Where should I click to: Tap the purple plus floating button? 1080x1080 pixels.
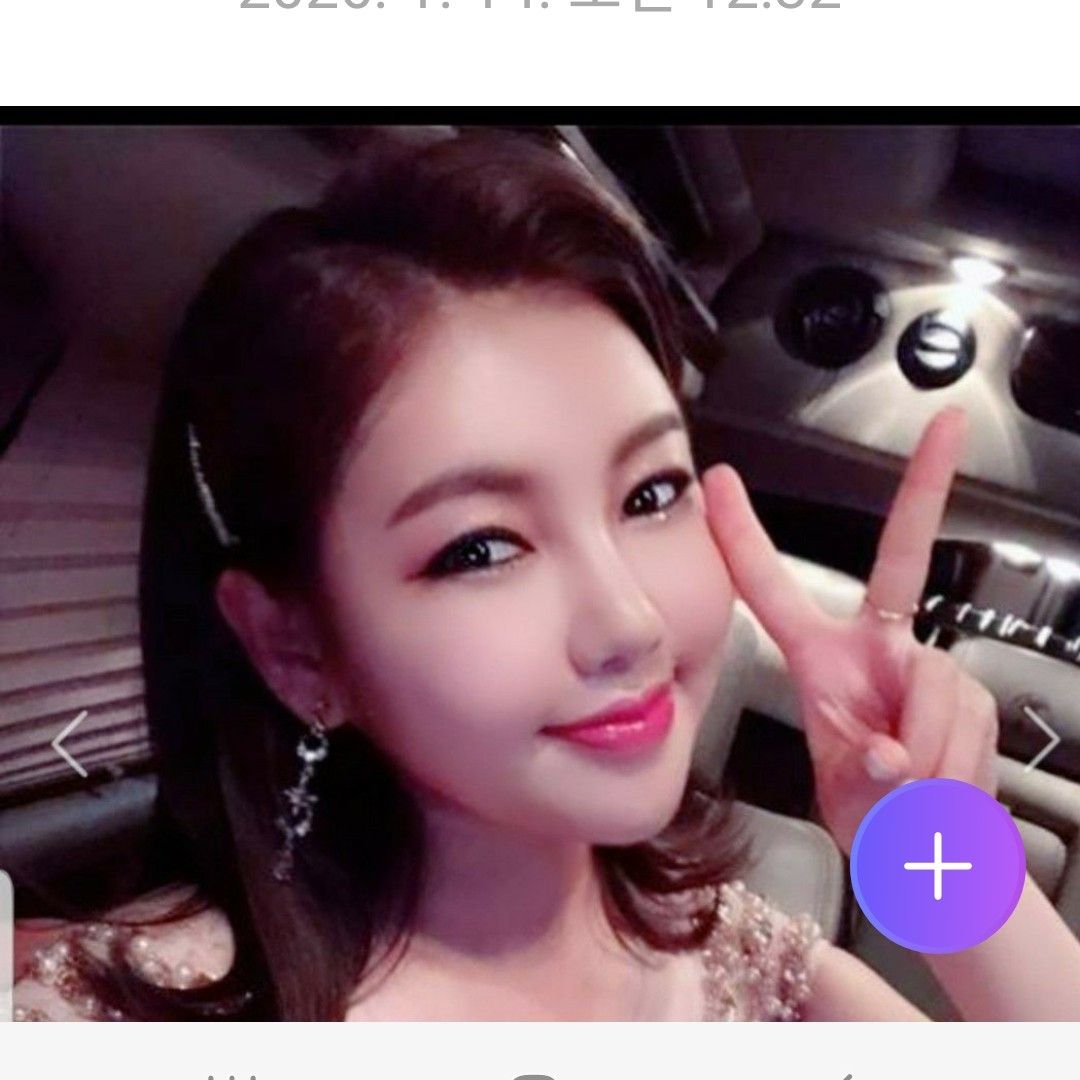pos(937,866)
